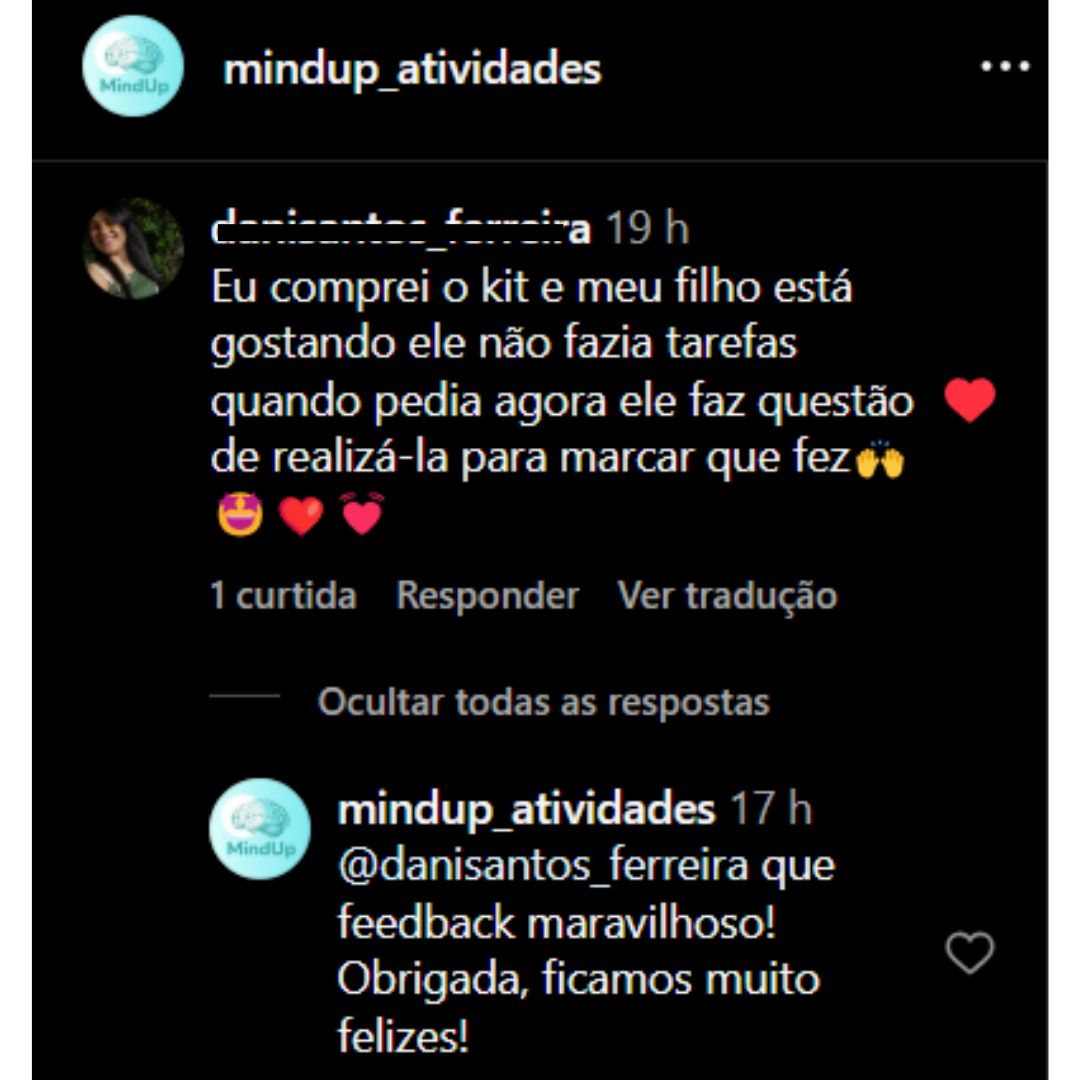The width and height of the screenshot is (1080, 1080).
Task: Collapse with Ocultar todas as respostas
Action: coord(543,702)
